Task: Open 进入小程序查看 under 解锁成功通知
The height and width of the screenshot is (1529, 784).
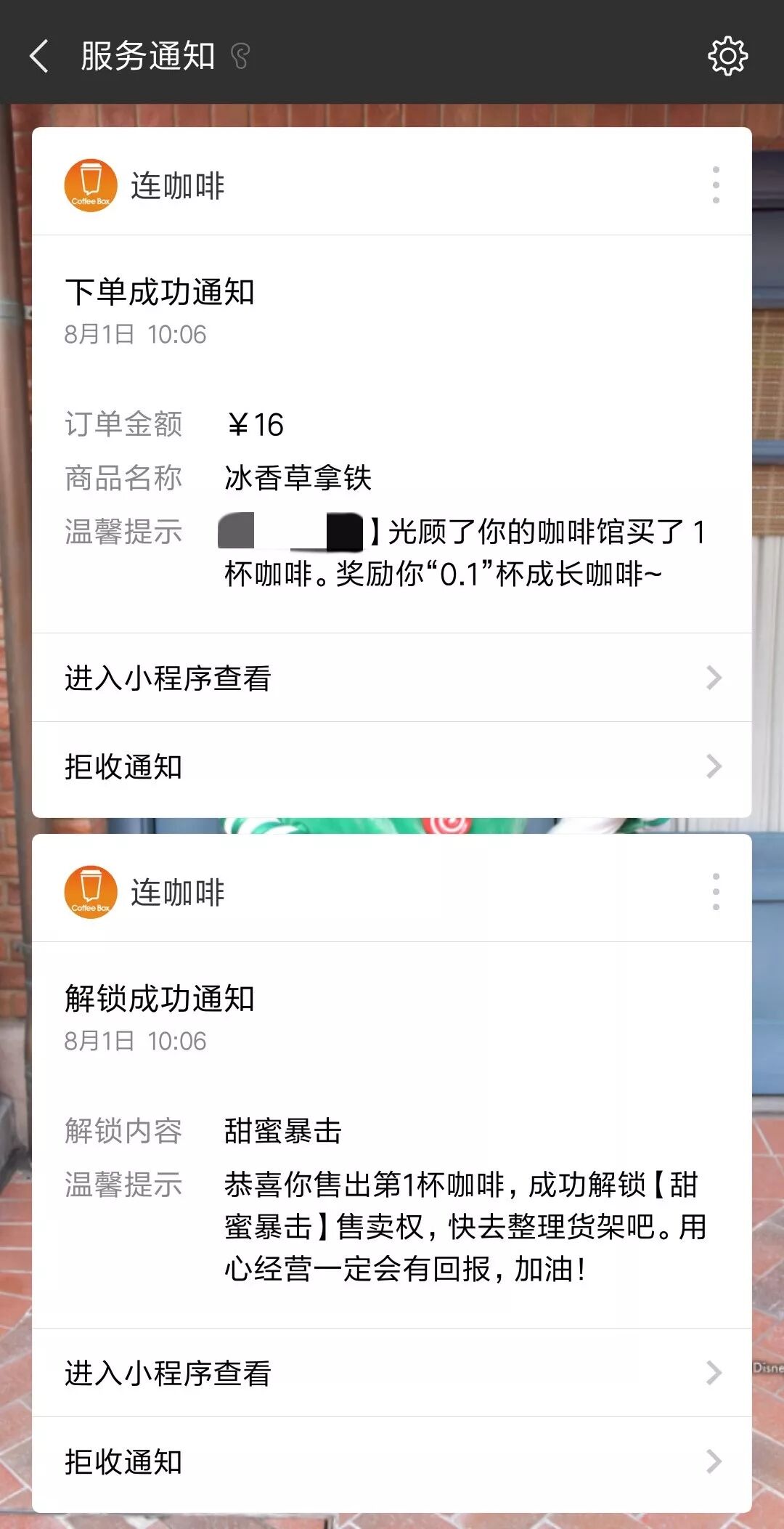Action: tap(392, 1373)
